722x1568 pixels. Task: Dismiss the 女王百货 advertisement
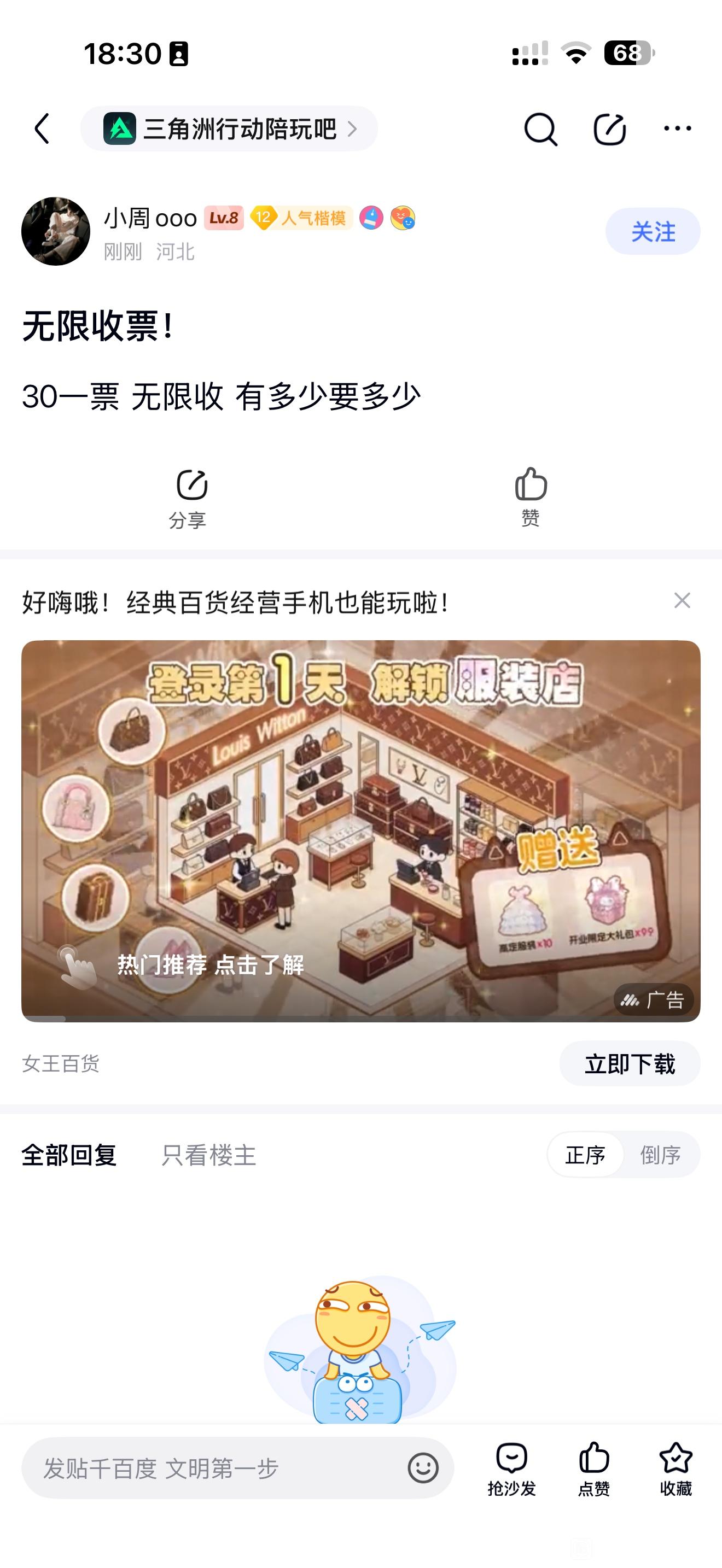pyautogui.click(x=682, y=601)
